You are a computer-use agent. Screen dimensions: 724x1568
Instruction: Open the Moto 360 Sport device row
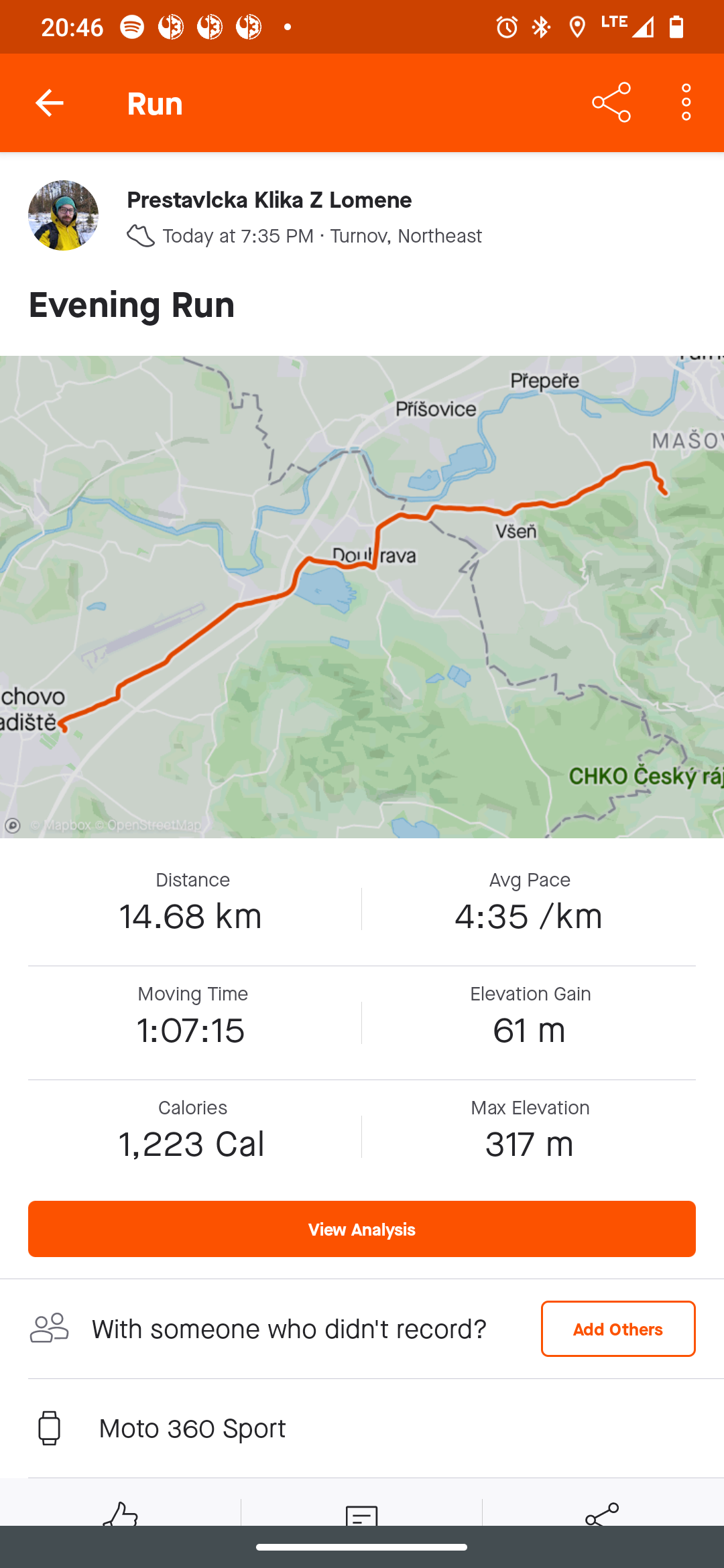362,1428
